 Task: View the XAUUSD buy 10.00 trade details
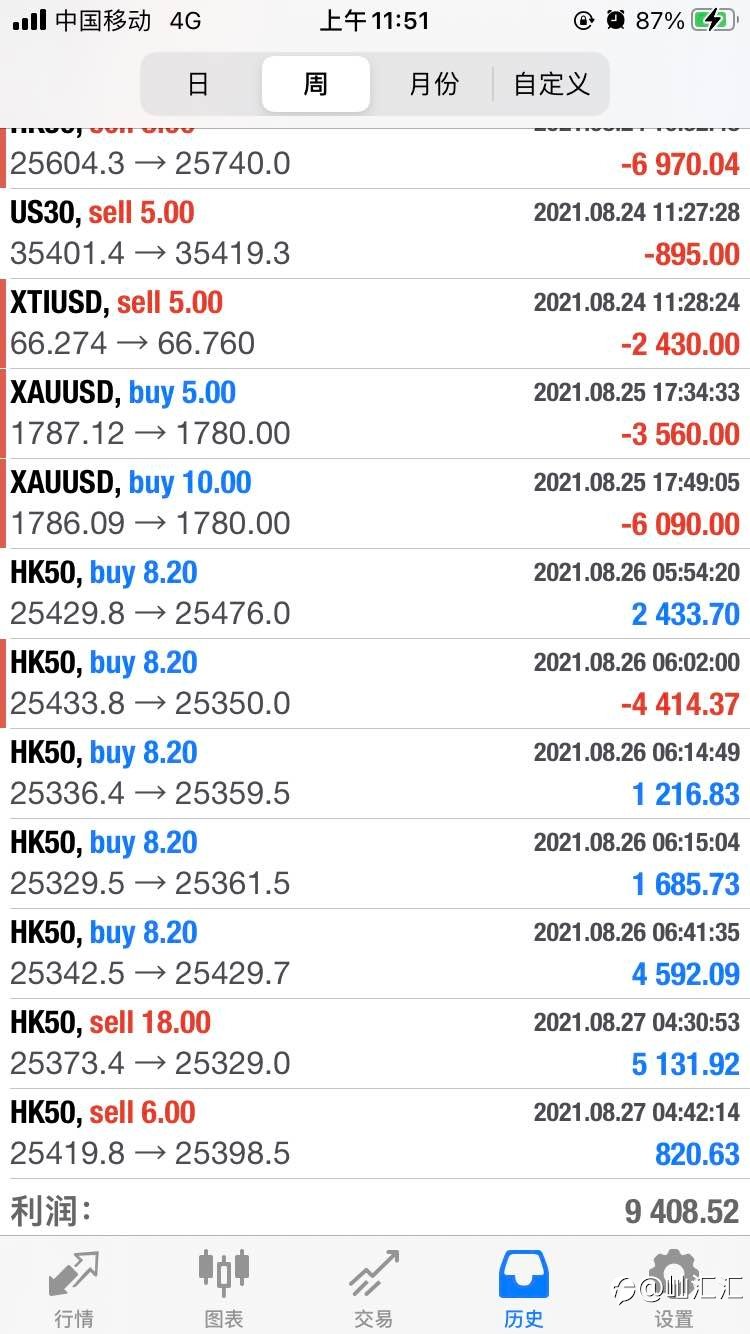(375, 504)
